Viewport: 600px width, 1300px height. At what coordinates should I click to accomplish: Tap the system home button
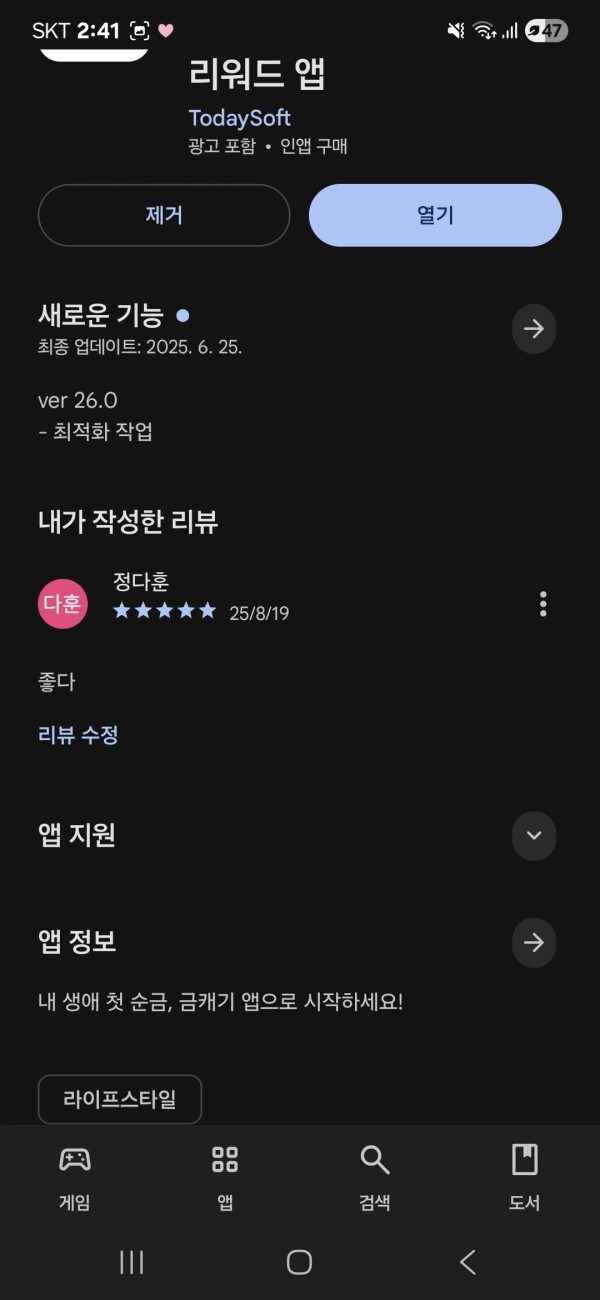click(x=299, y=1262)
